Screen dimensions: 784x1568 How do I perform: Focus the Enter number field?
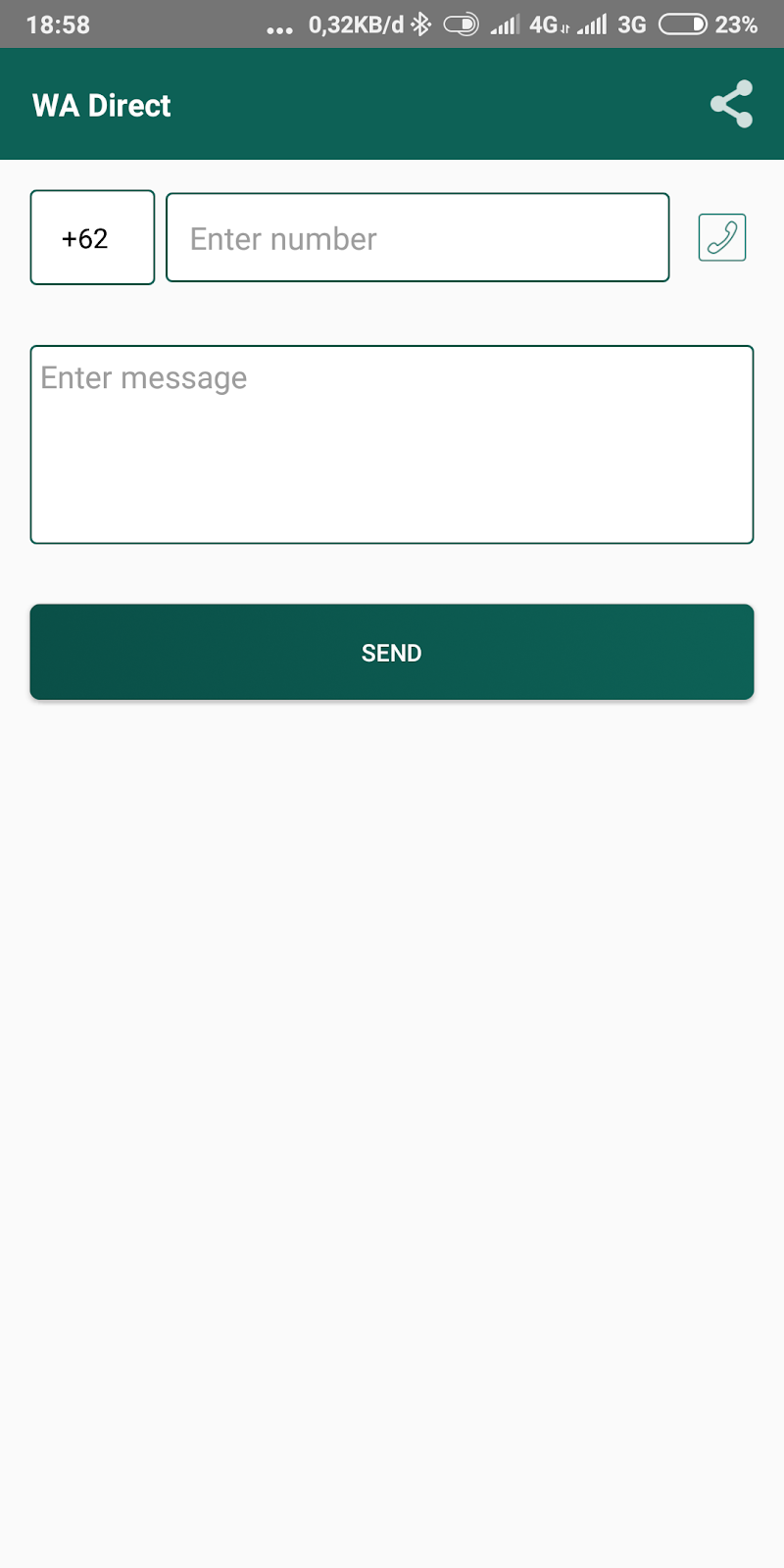[x=417, y=237]
